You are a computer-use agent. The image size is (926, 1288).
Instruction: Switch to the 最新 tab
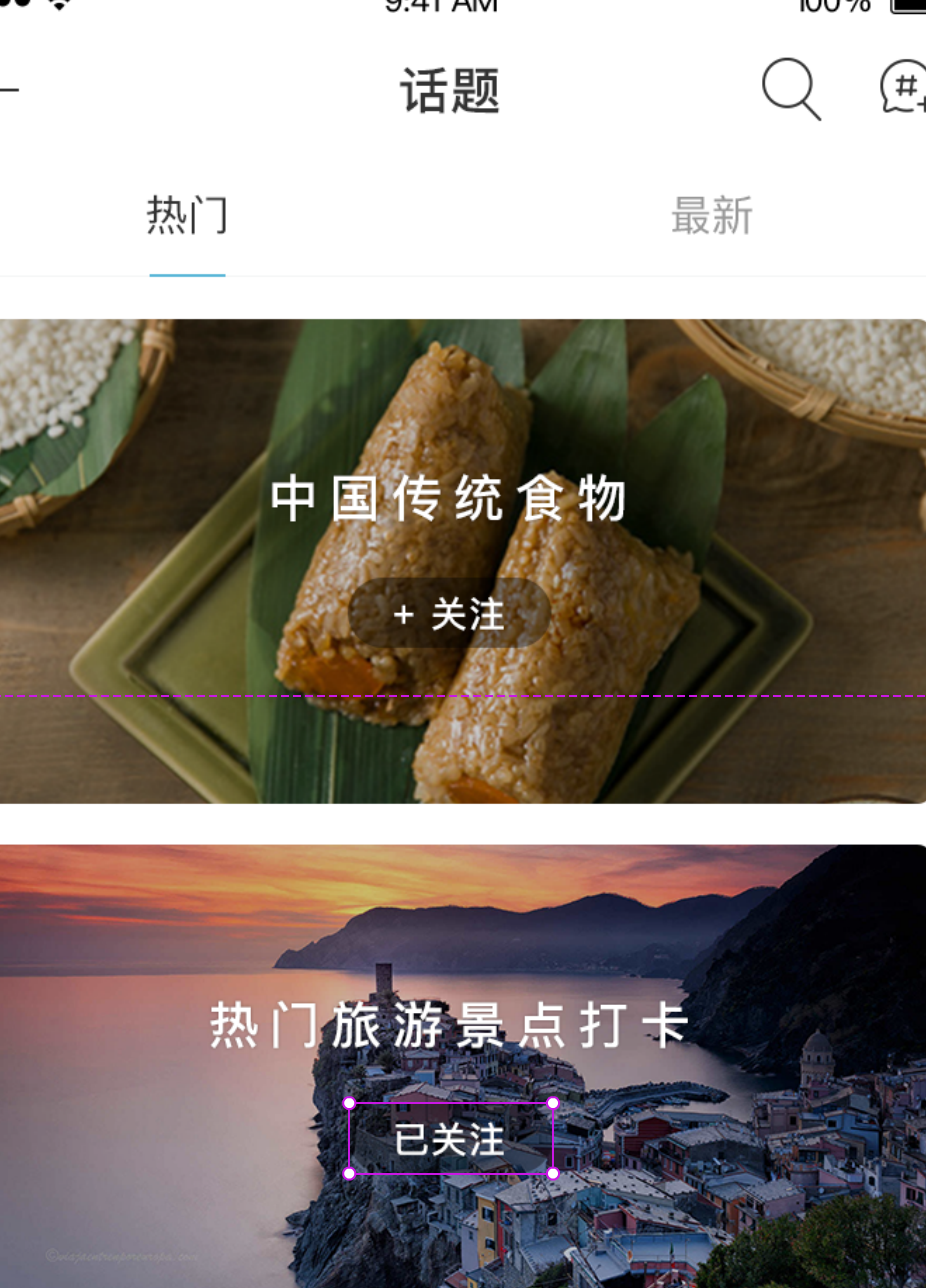coord(710,216)
